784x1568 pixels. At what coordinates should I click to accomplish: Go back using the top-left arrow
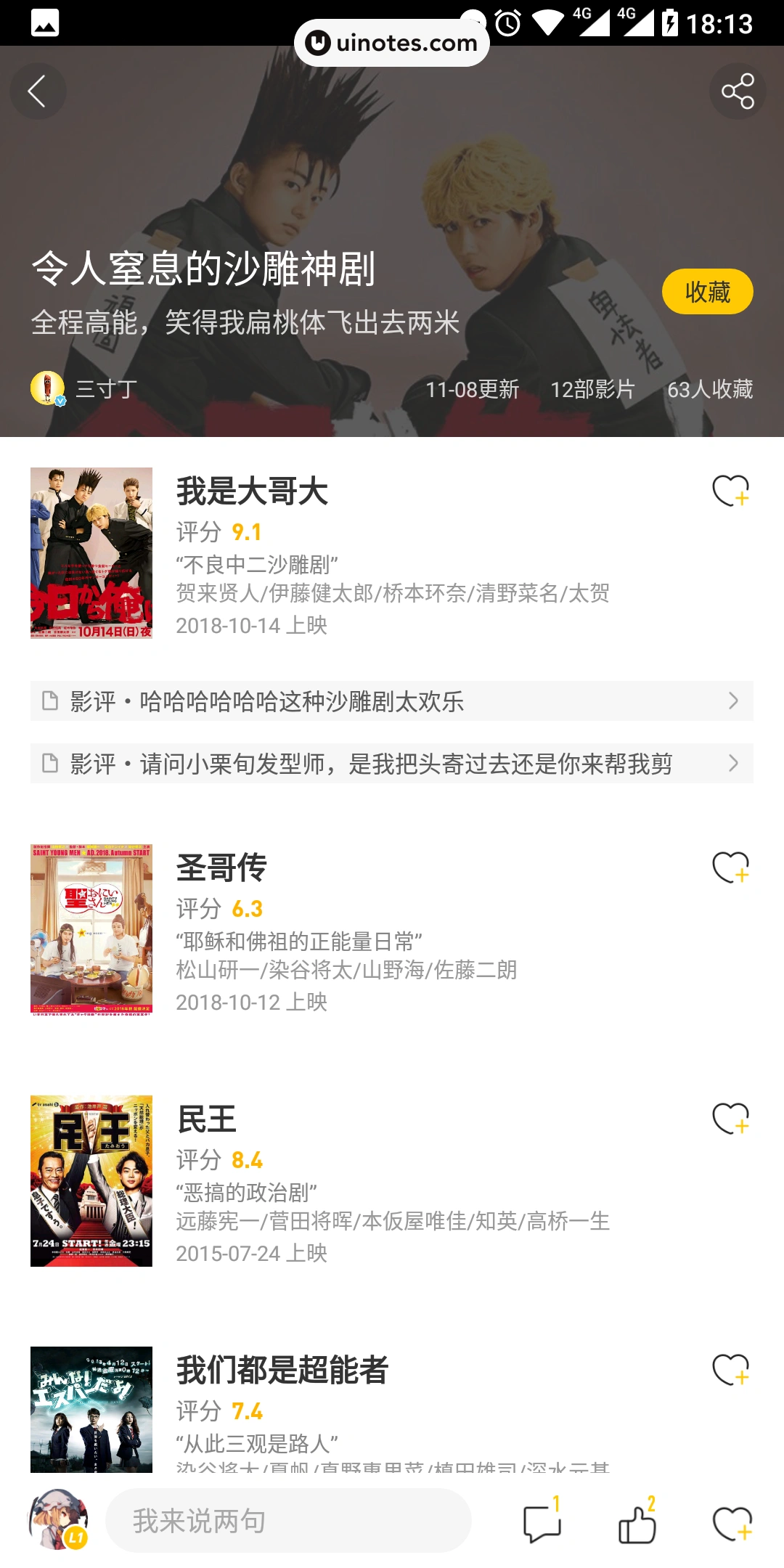click(38, 91)
